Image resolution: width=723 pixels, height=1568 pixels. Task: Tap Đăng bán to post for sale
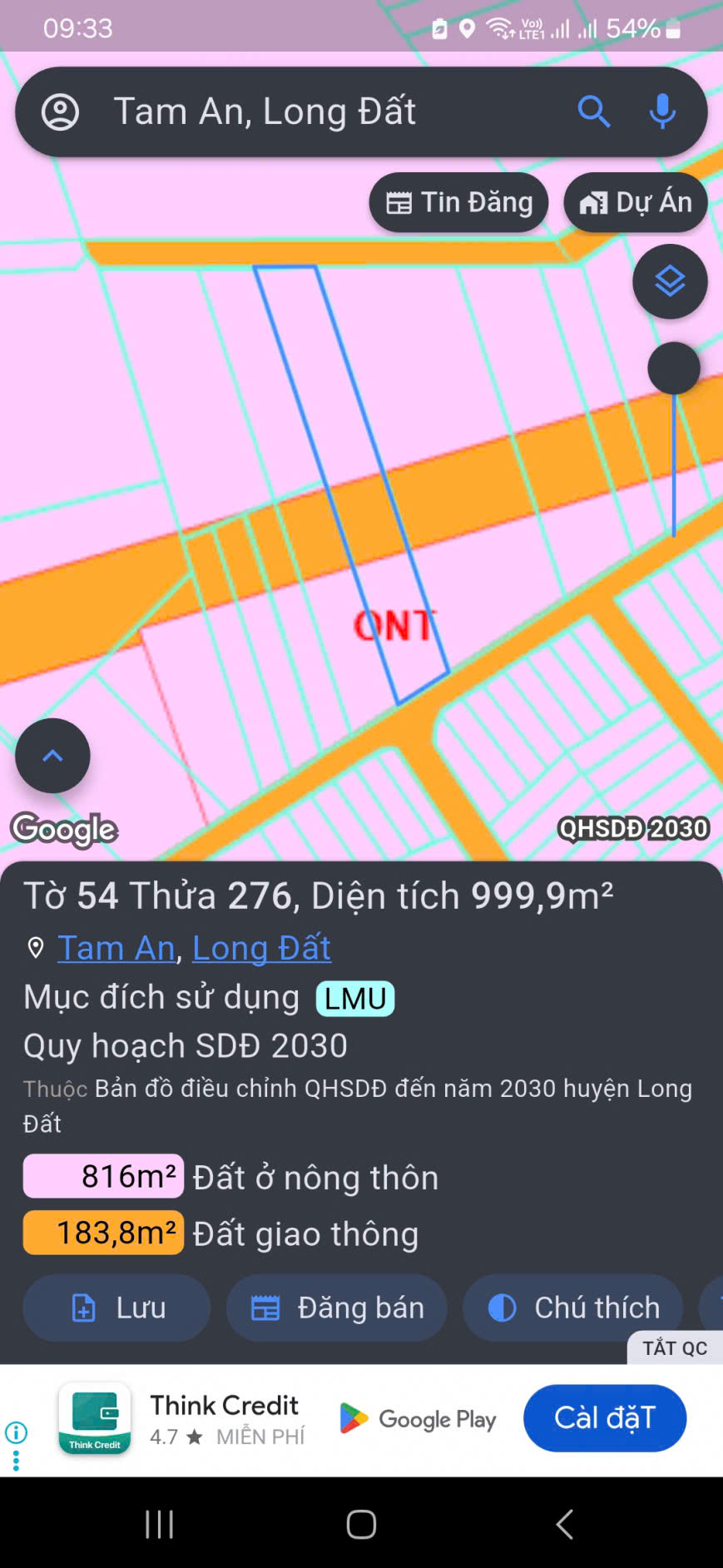(x=337, y=1307)
